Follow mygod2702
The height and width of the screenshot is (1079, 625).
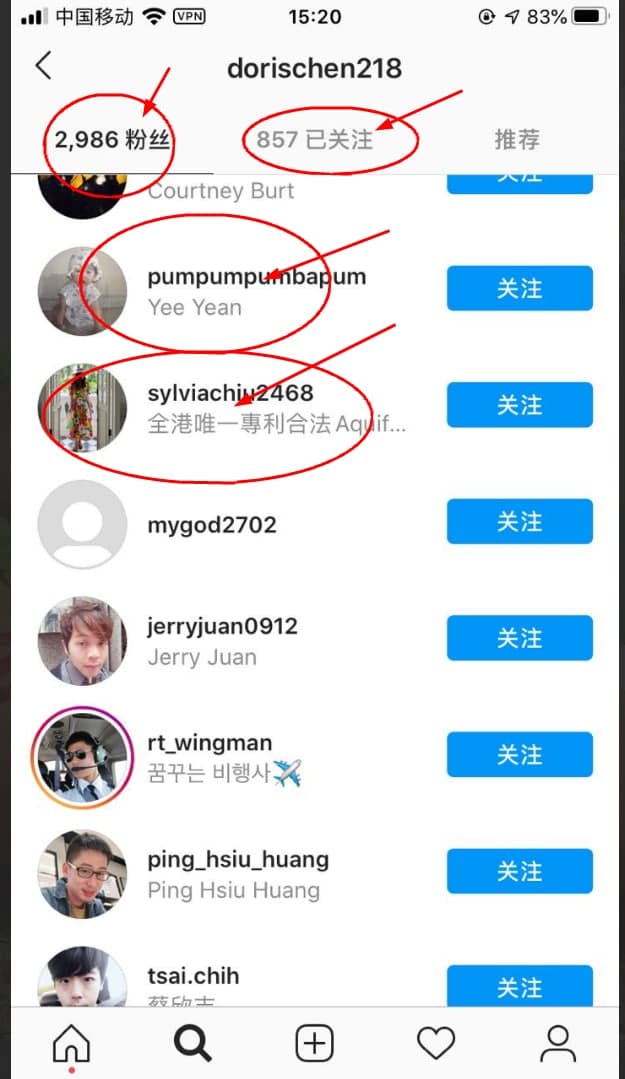pos(519,521)
